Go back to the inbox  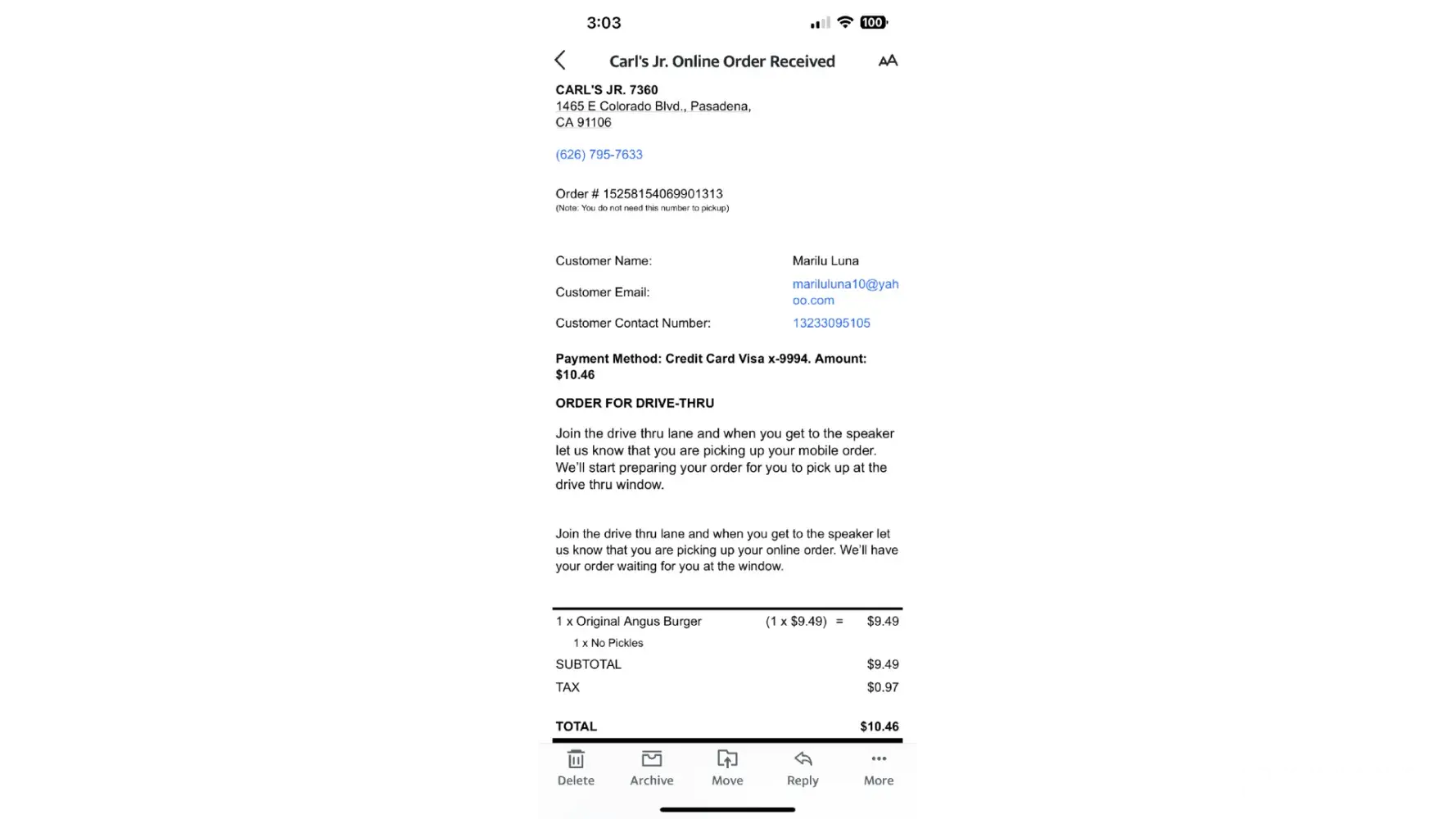pyautogui.click(x=560, y=60)
